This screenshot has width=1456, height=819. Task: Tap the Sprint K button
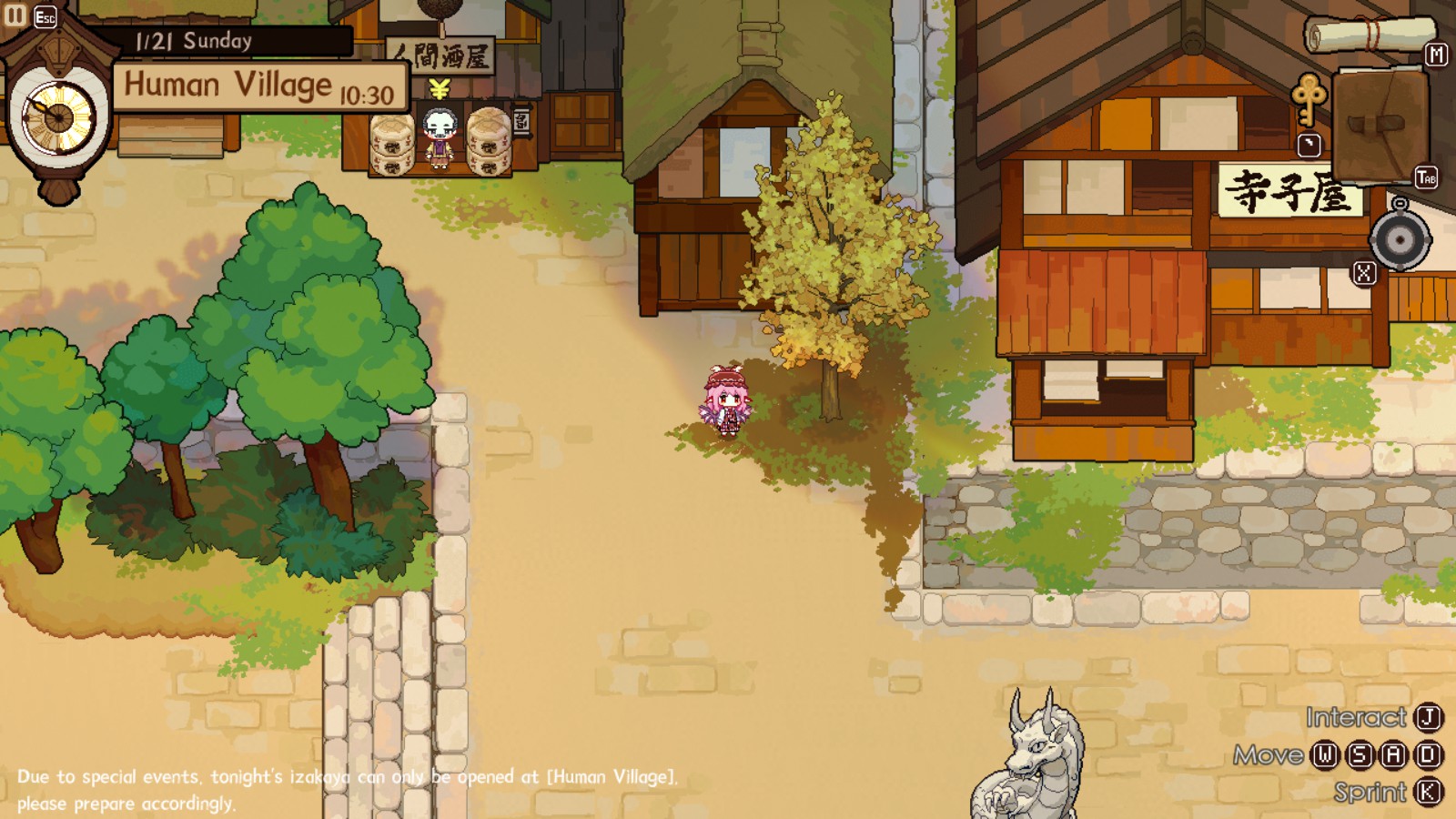pyautogui.click(x=1428, y=793)
